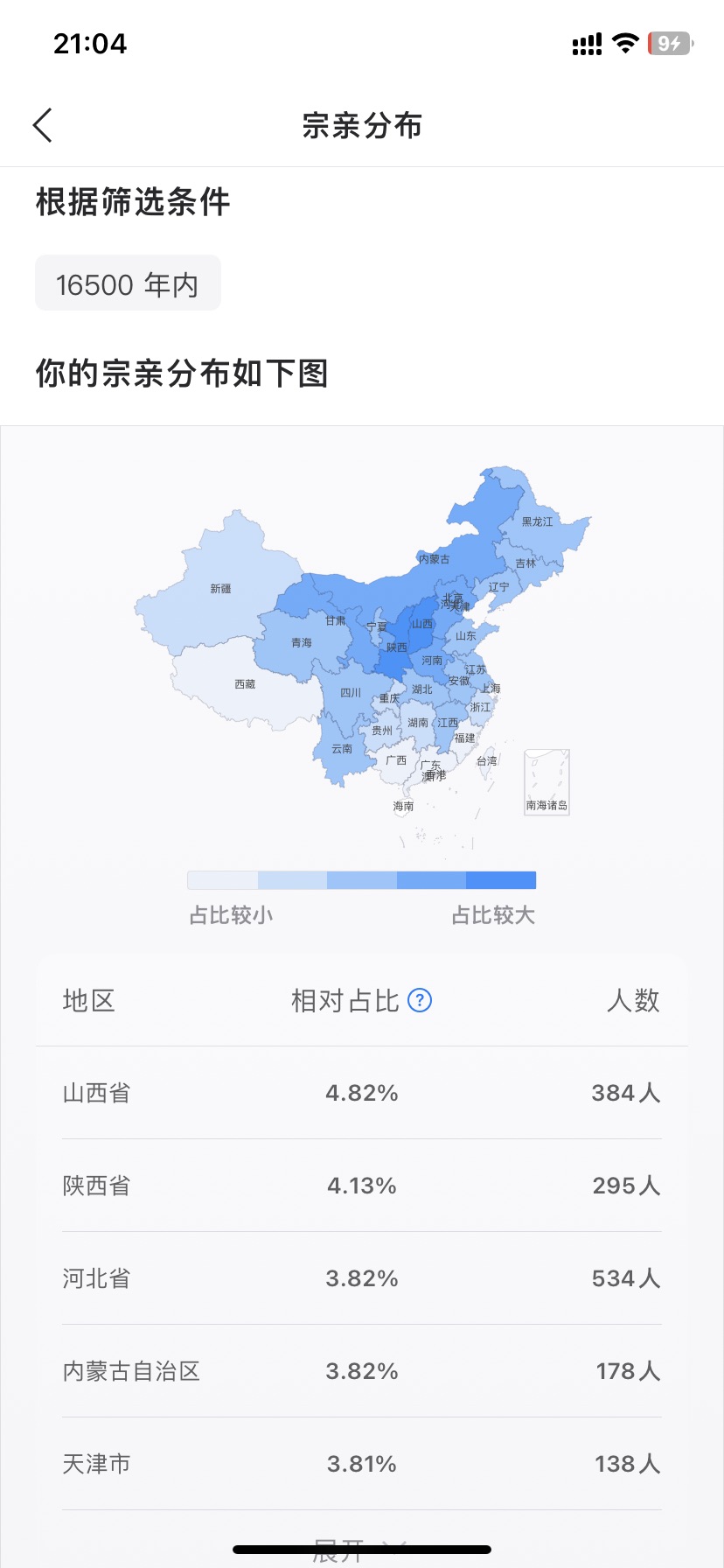Open the help icon beside 相对占比
The height and width of the screenshot is (1568, 724).
(x=421, y=1000)
